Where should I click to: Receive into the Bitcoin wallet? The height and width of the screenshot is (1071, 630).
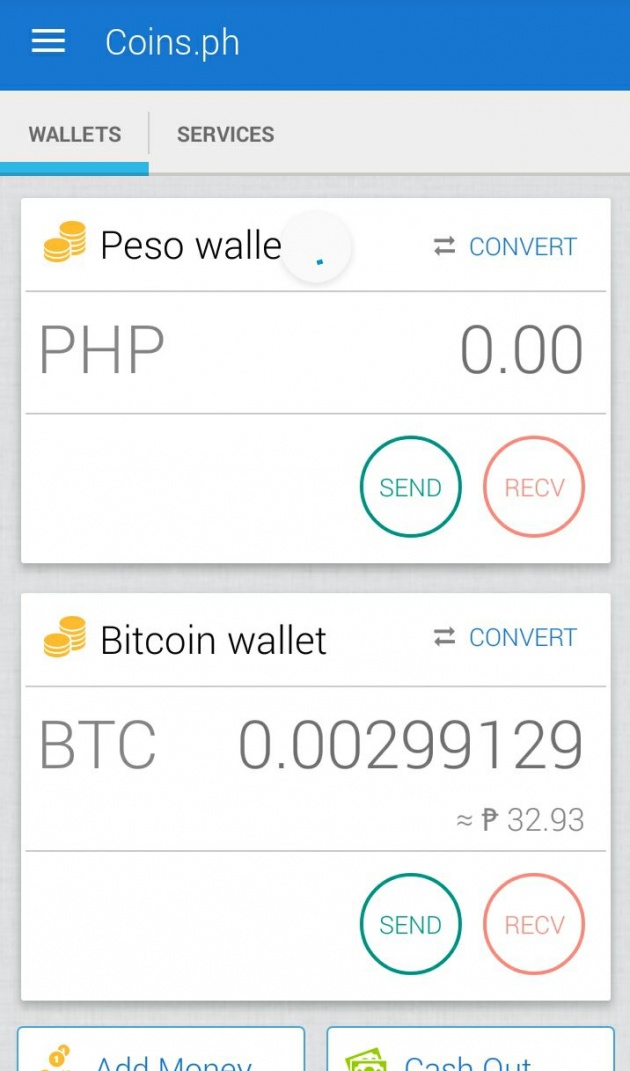pyautogui.click(x=534, y=924)
